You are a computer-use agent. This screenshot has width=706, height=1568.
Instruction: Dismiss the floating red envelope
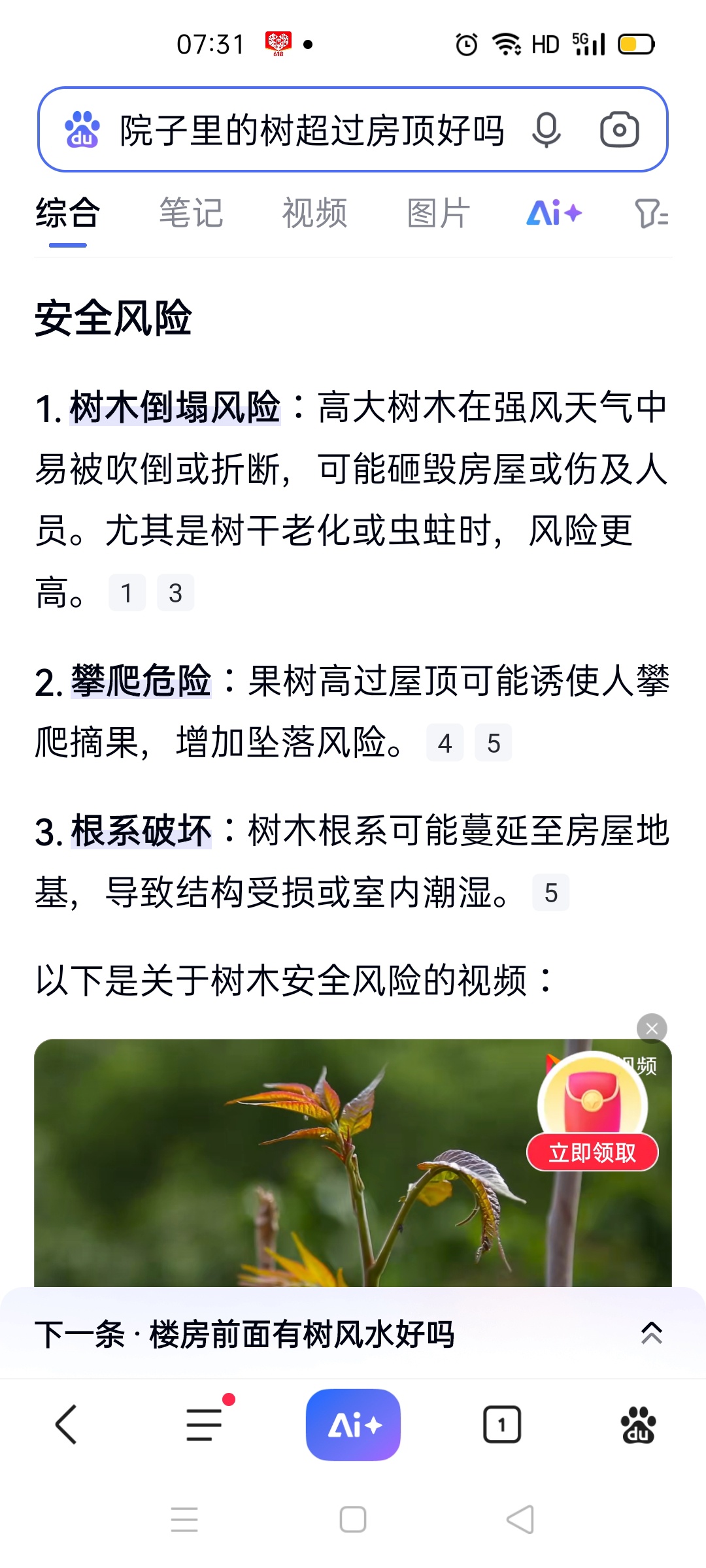pyautogui.click(x=652, y=1029)
